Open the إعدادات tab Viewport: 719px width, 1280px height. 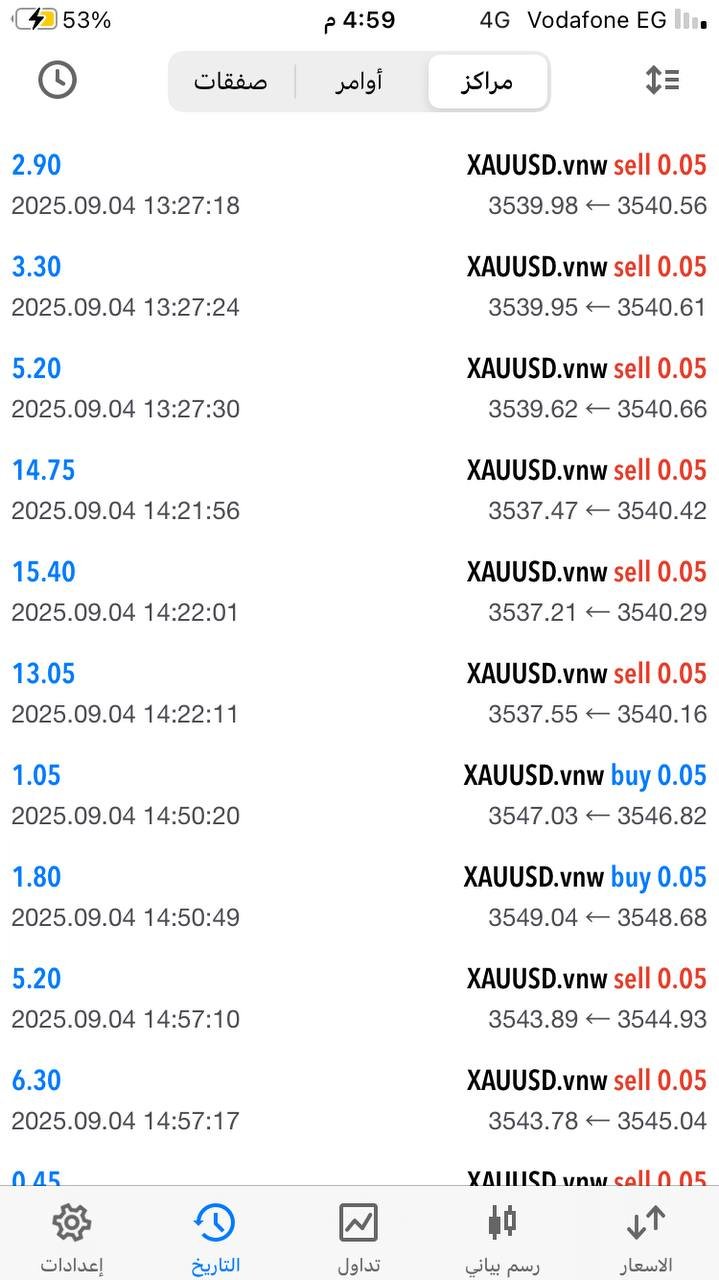click(x=72, y=1238)
